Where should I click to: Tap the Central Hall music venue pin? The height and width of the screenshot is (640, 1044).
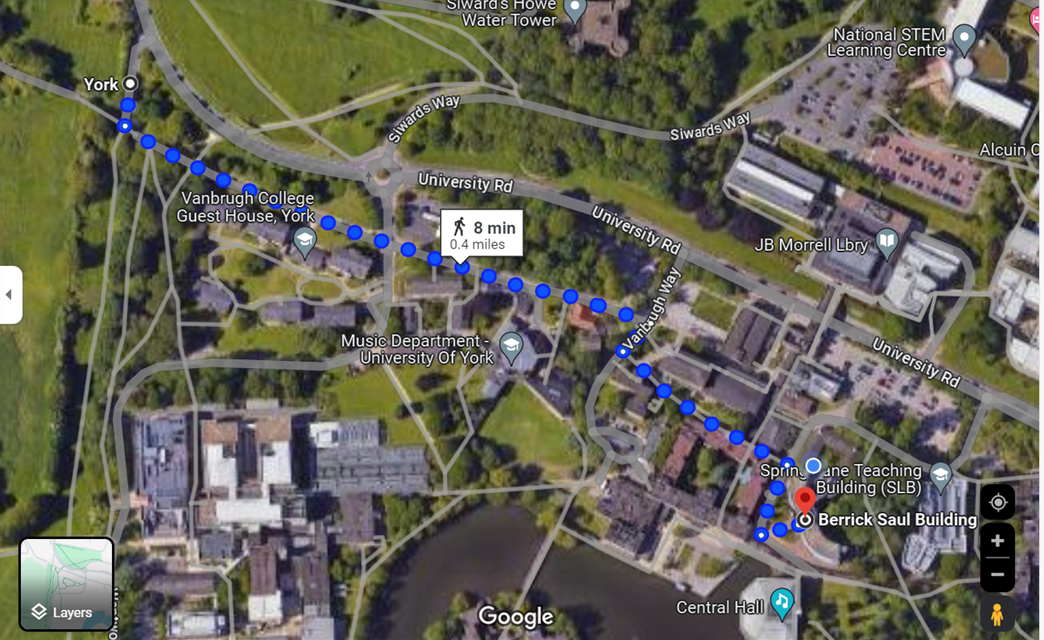782,603
